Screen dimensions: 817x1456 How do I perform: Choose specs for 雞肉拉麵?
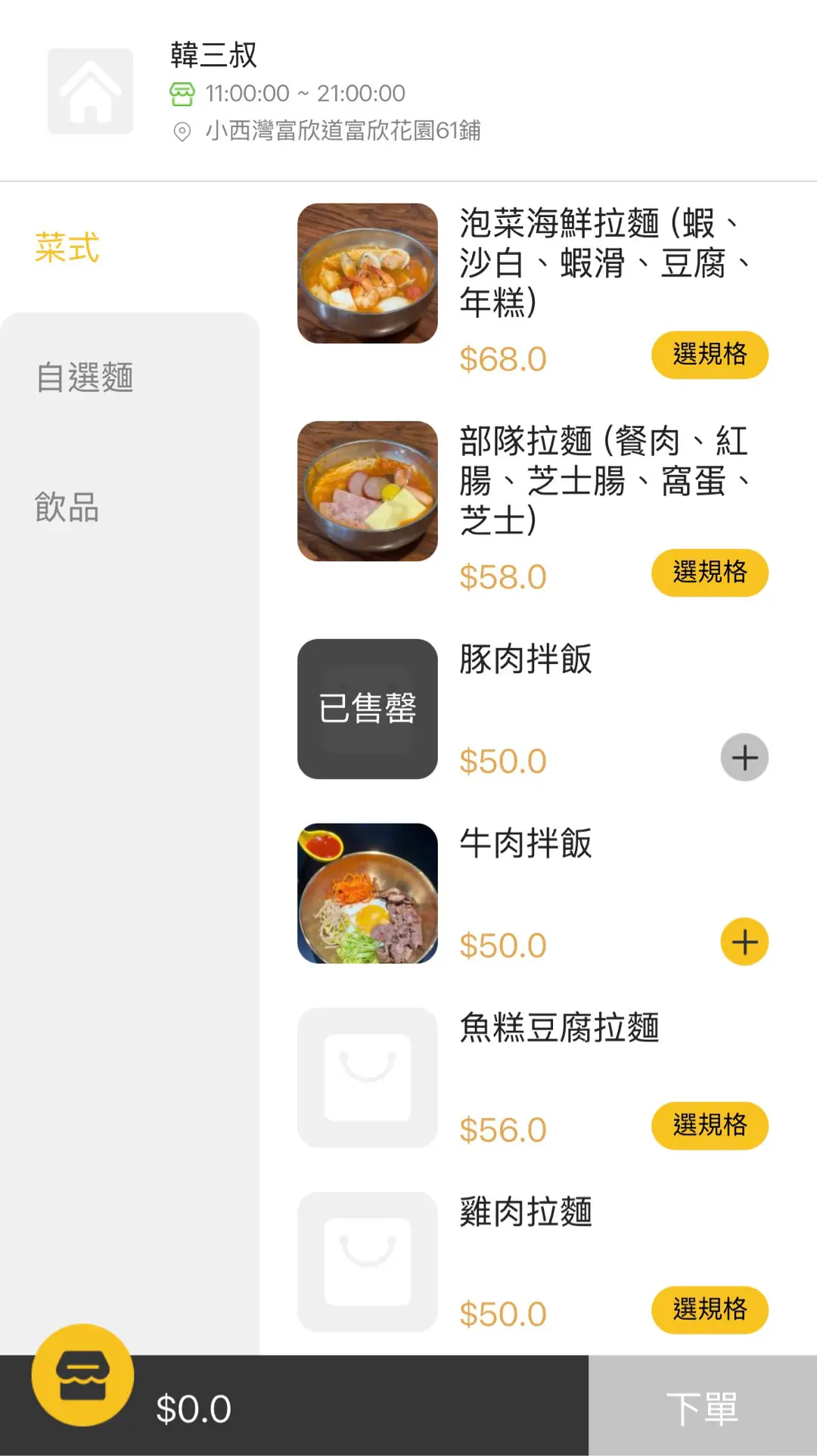pyautogui.click(x=709, y=1309)
